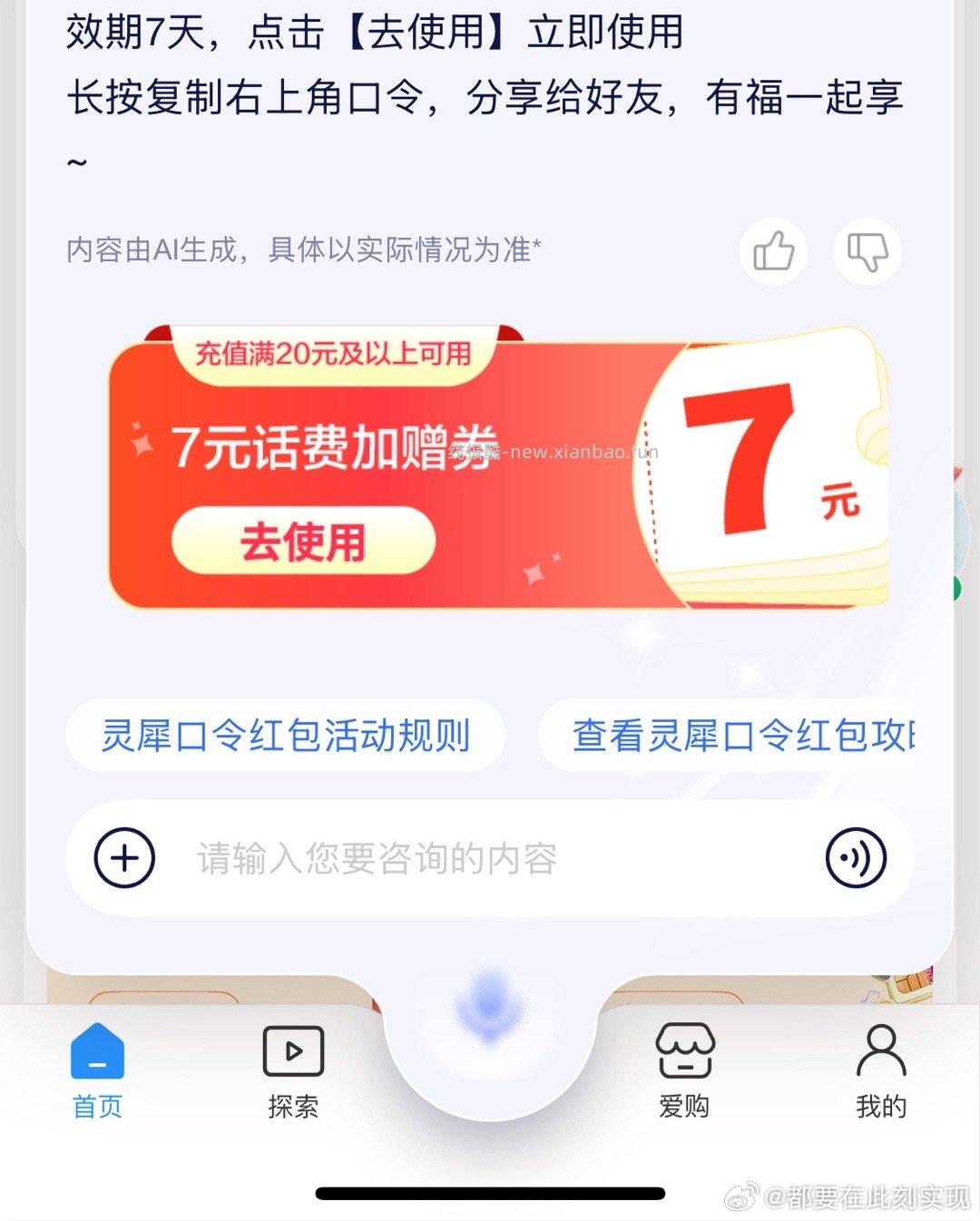
Task: Open the attachment plus icon
Action: (124, 856)
